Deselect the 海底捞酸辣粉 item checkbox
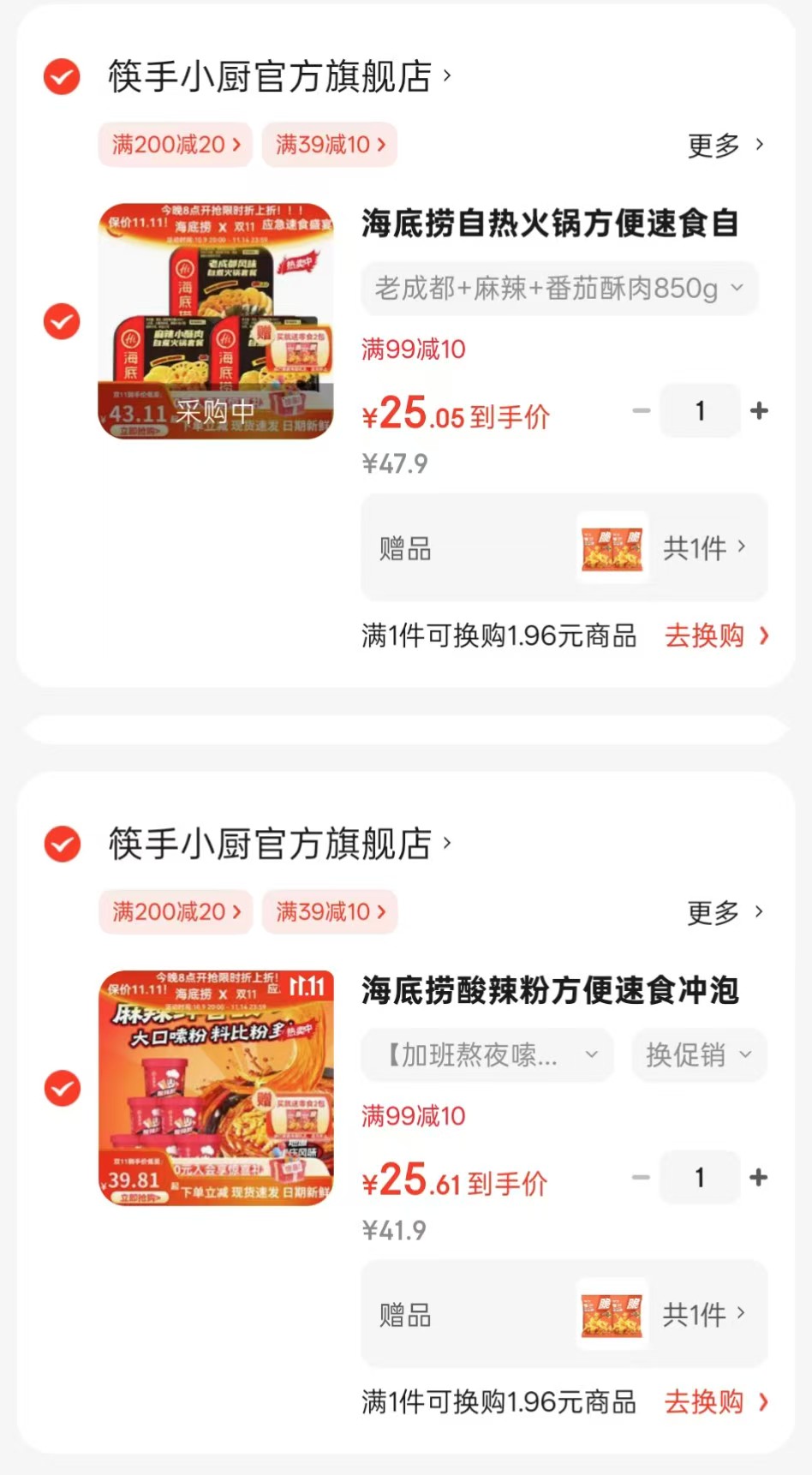812x1475 pixels. pos(62,1089)
